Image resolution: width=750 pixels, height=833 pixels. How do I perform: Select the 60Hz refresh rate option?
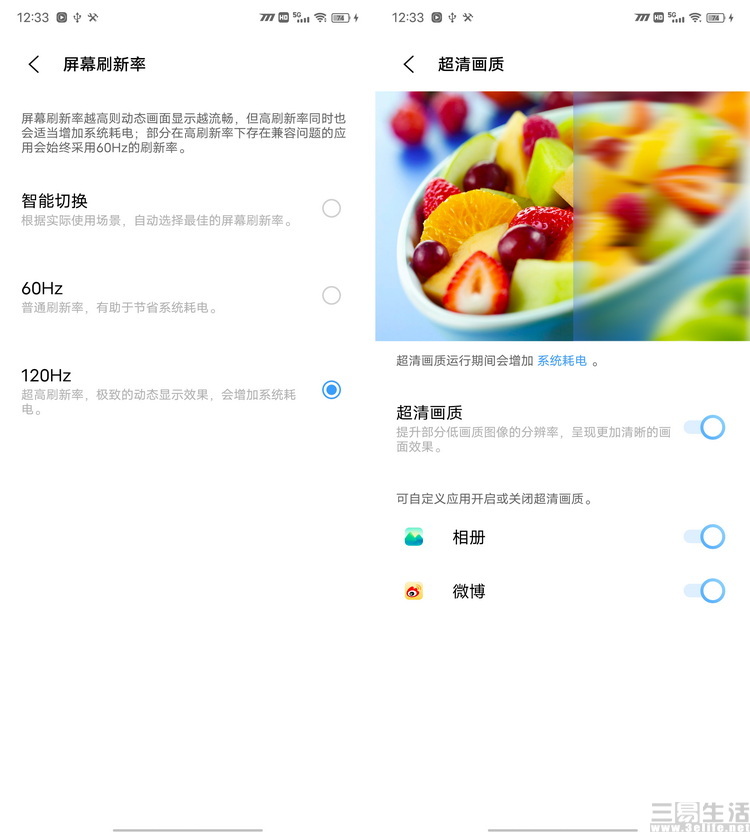point(331,295)
